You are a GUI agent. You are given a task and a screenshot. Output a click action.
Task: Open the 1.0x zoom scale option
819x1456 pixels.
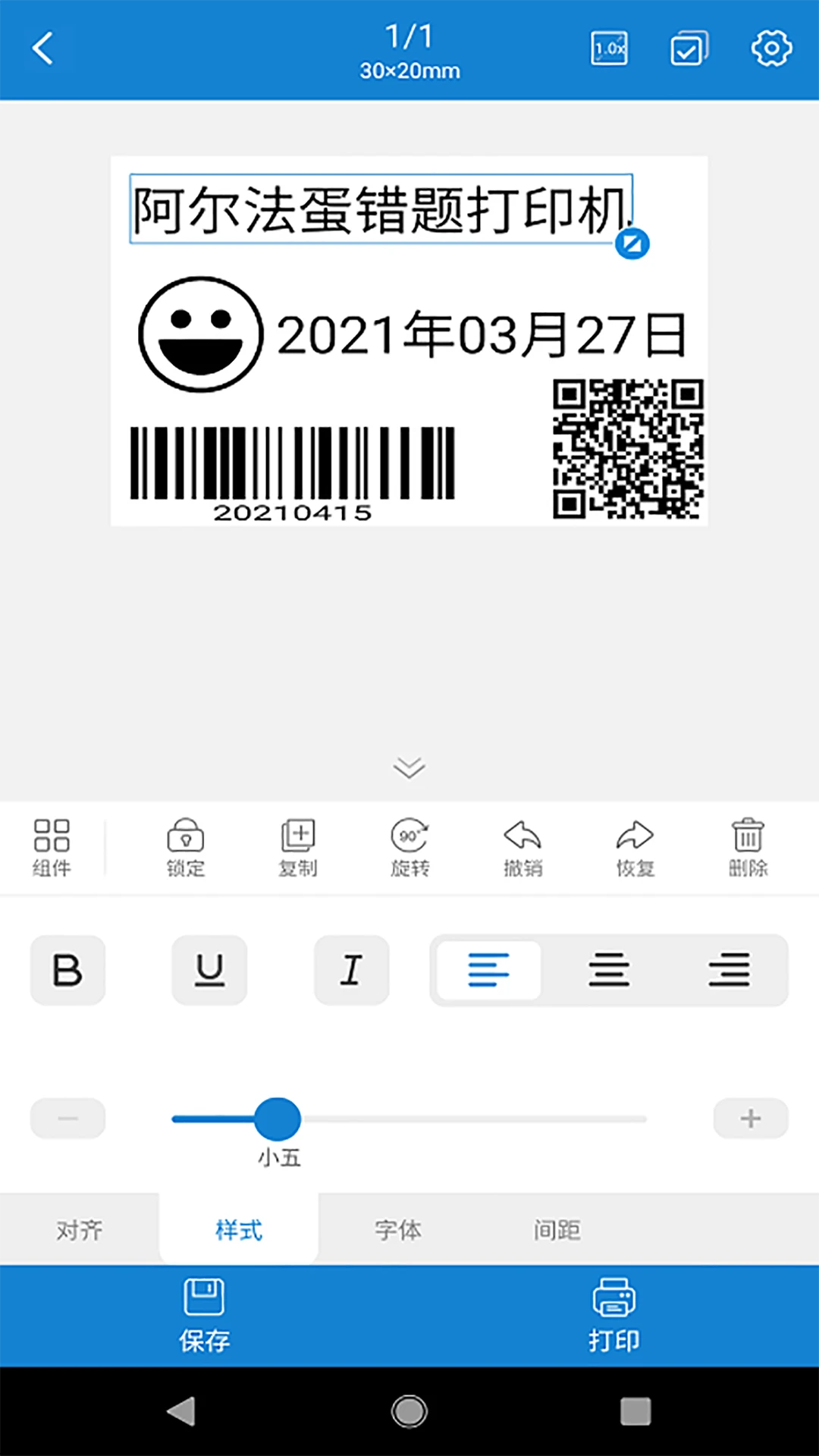tap(609, 49)
